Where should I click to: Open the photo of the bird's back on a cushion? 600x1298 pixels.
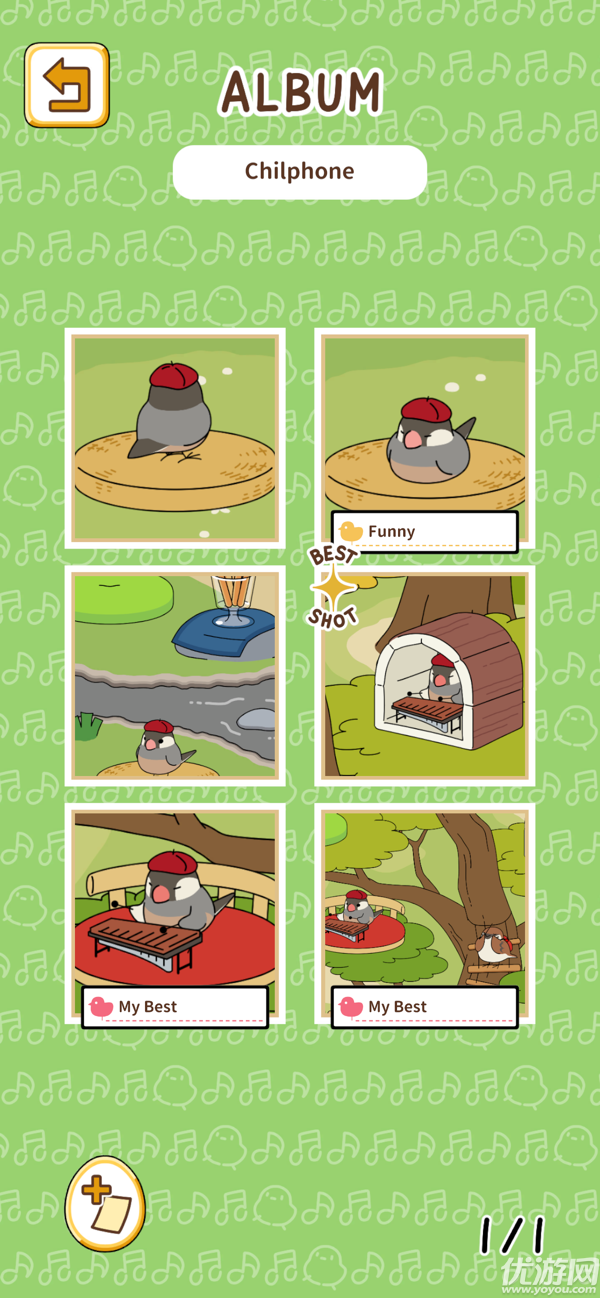(175, 438)
